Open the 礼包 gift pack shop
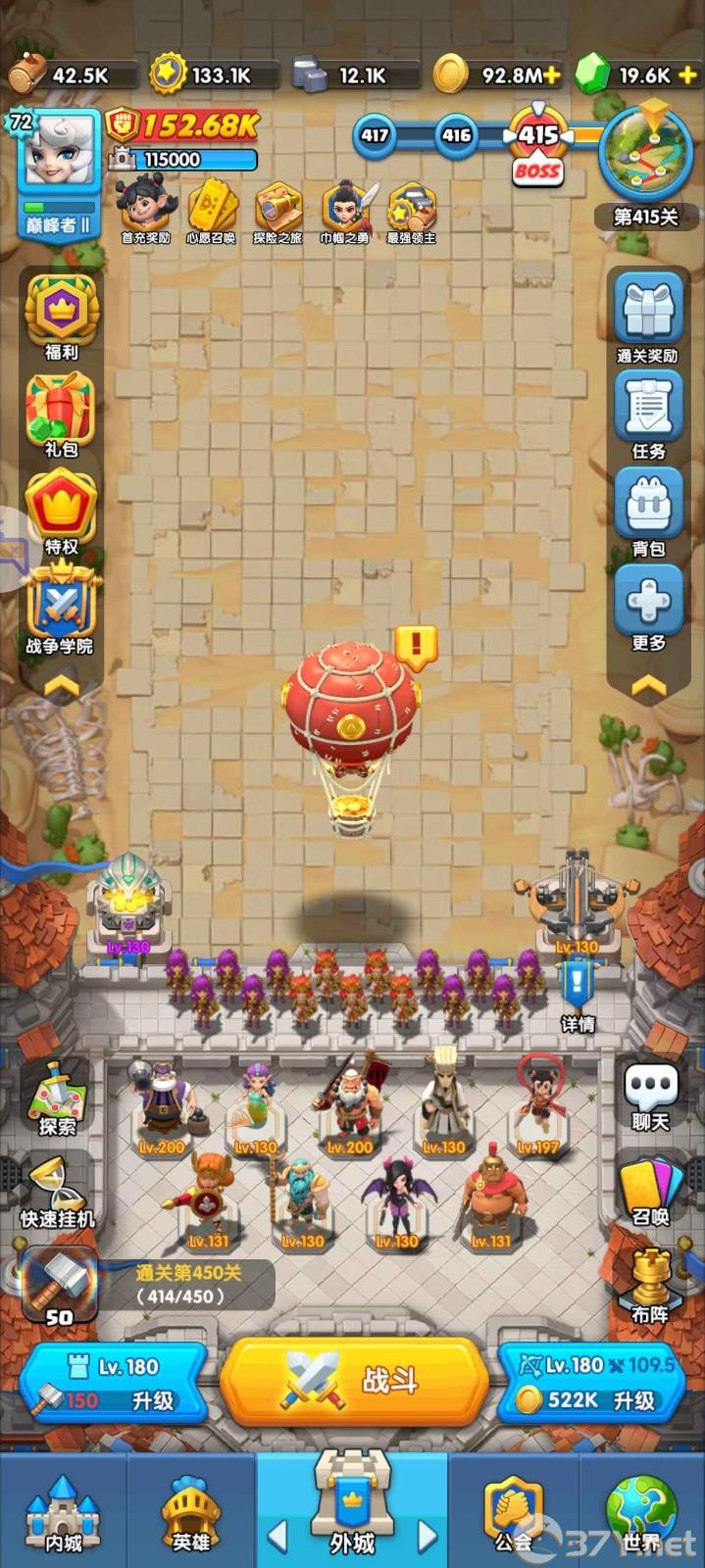The width and height of the screenshot is (705, 1568). [x=61, y=413]
